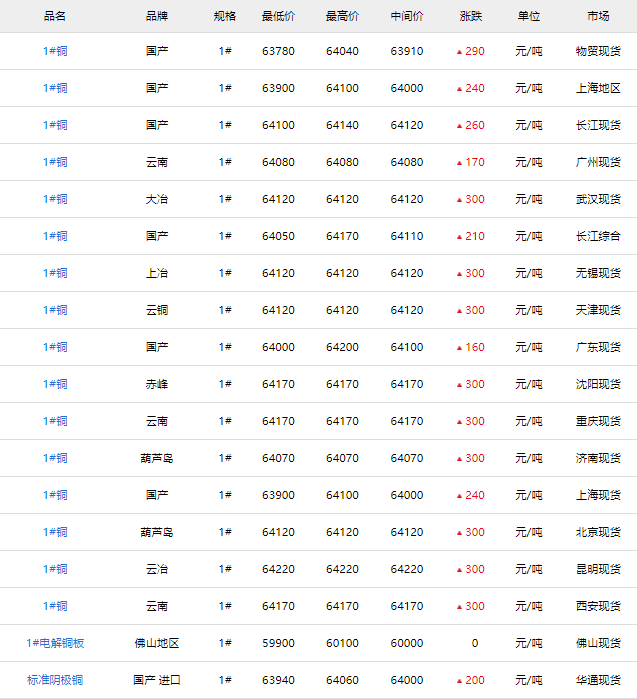This screenshot has width=637, height=699.
Task: Open the 1#铜 link in the 物贸现货 row
Action: click(x=55, y=51)
